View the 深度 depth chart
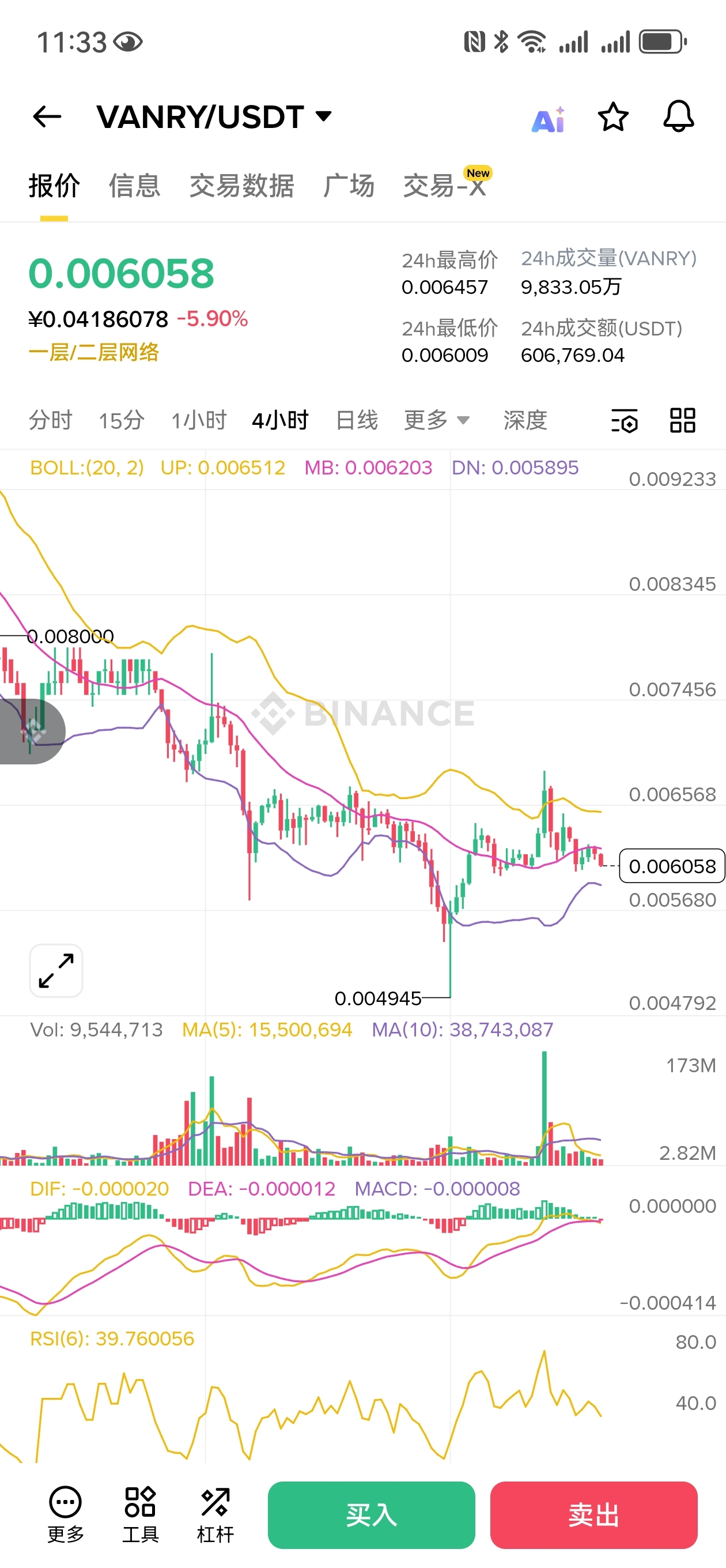This screenshot has height=1568, width=726. pos(524,420)
